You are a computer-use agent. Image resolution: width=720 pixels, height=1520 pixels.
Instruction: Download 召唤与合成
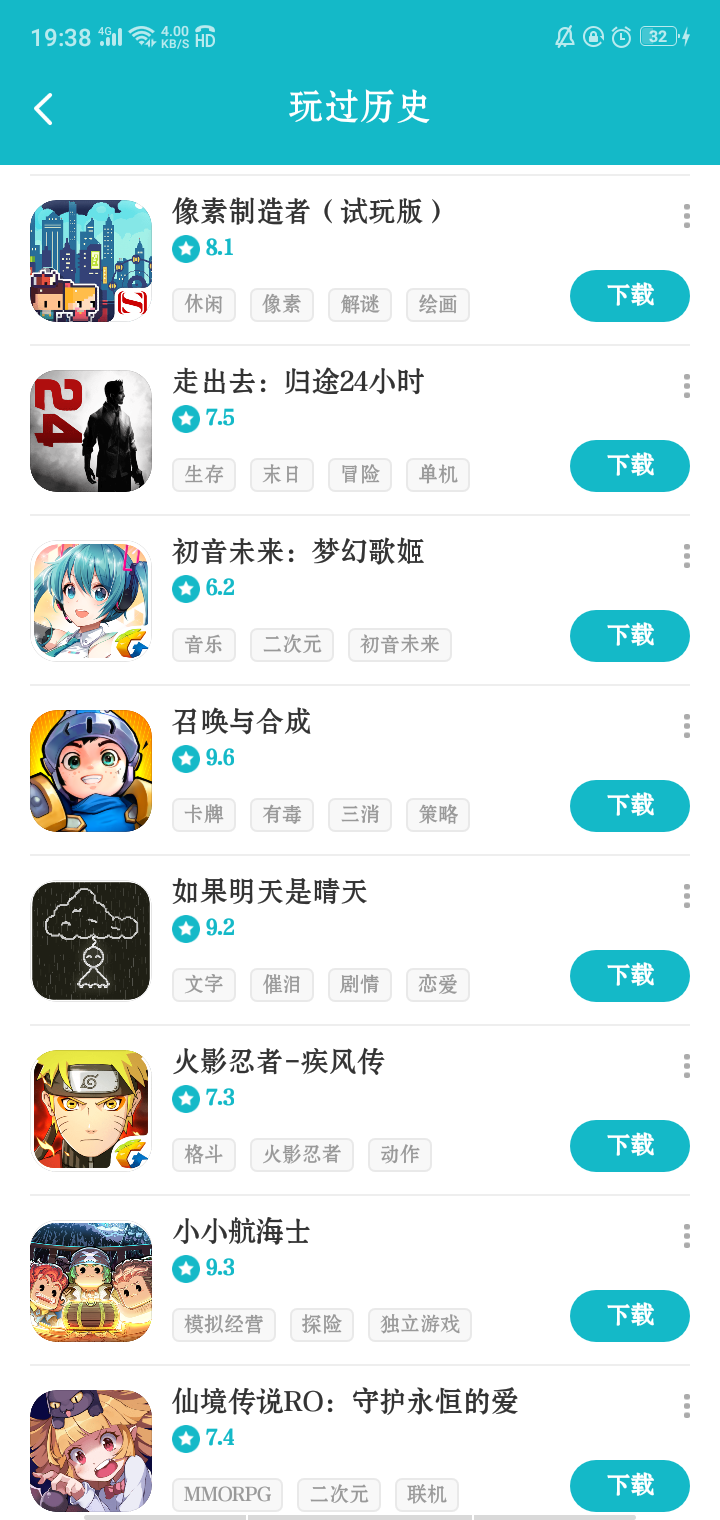629,806
